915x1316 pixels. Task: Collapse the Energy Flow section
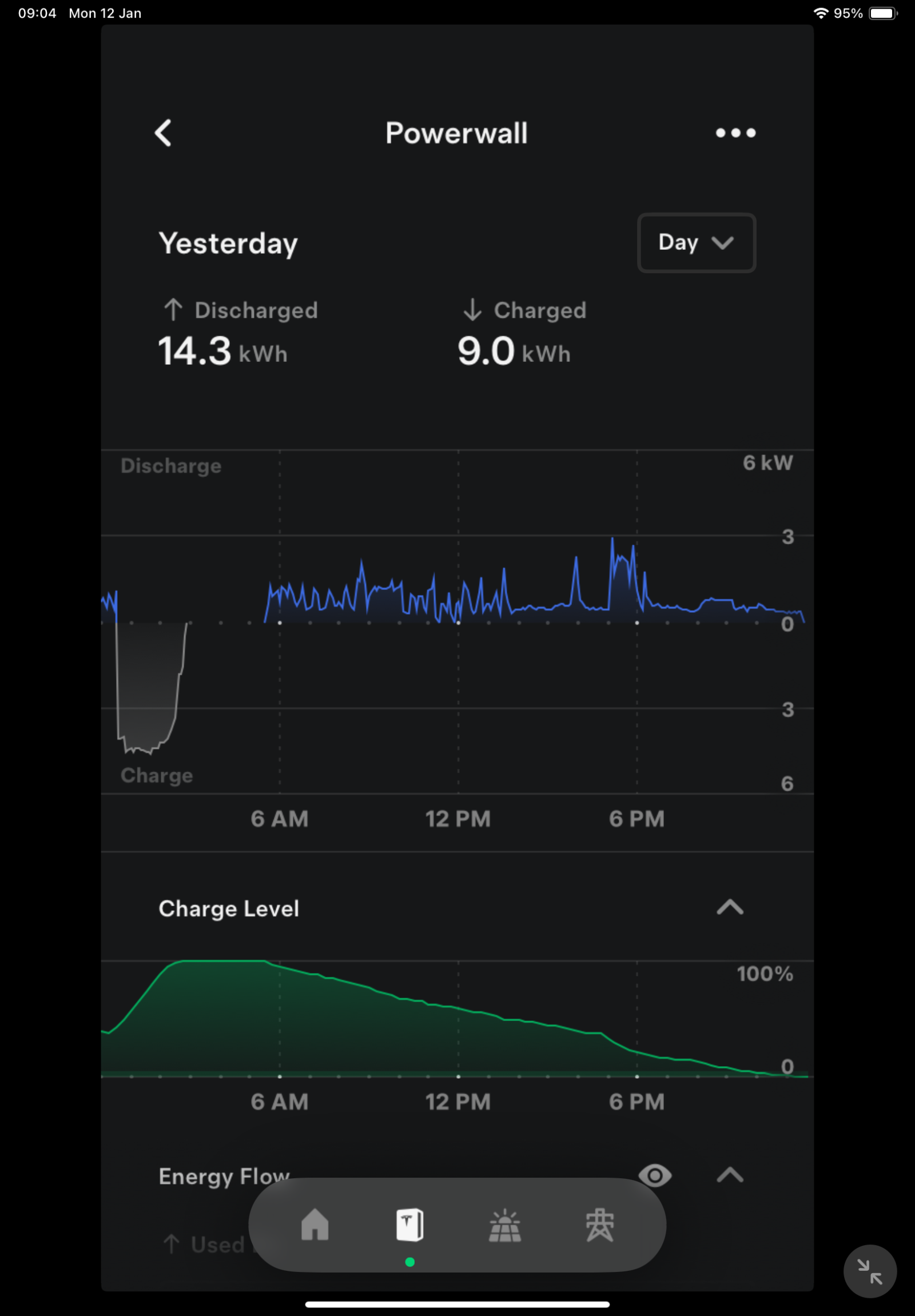tap(729, 1175)
